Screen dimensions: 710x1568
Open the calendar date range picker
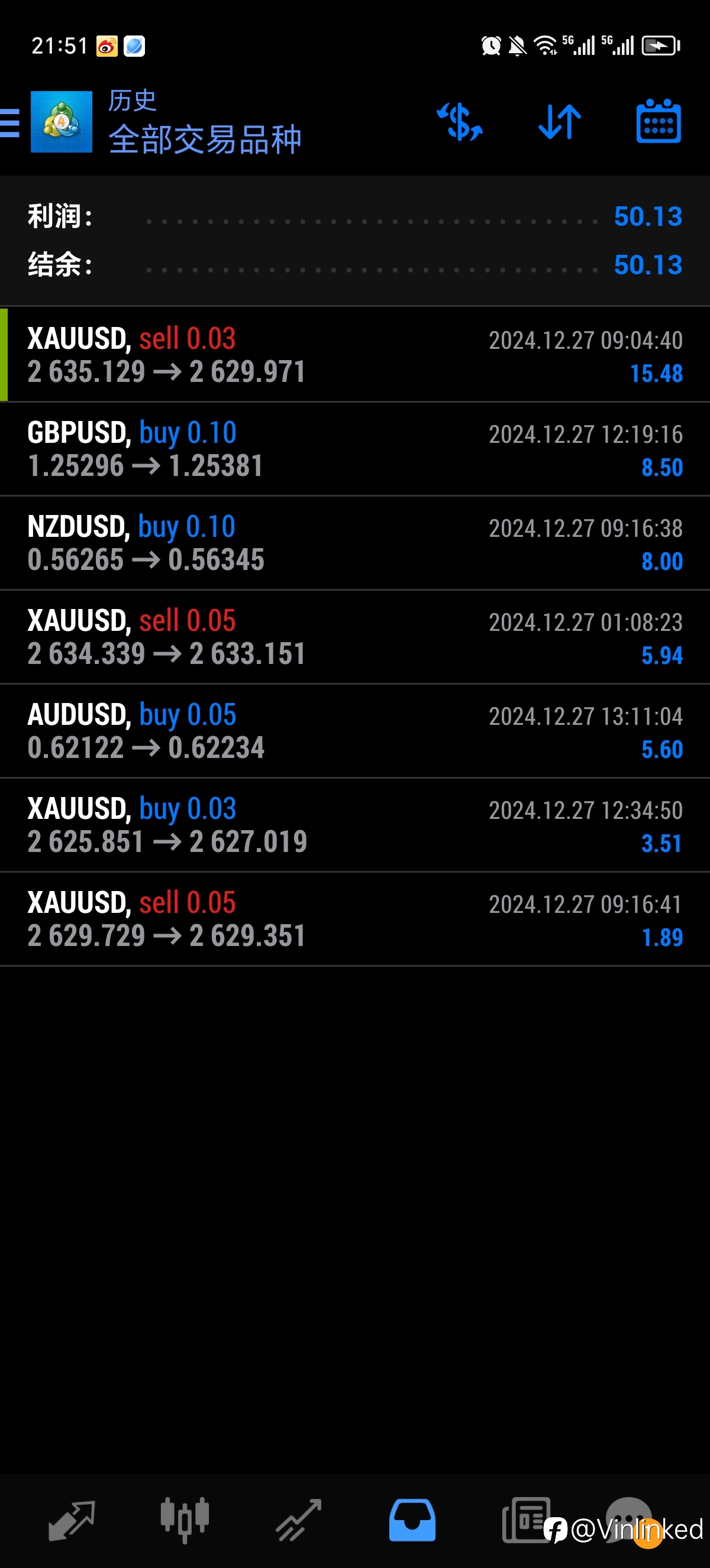tap(659, 121)
